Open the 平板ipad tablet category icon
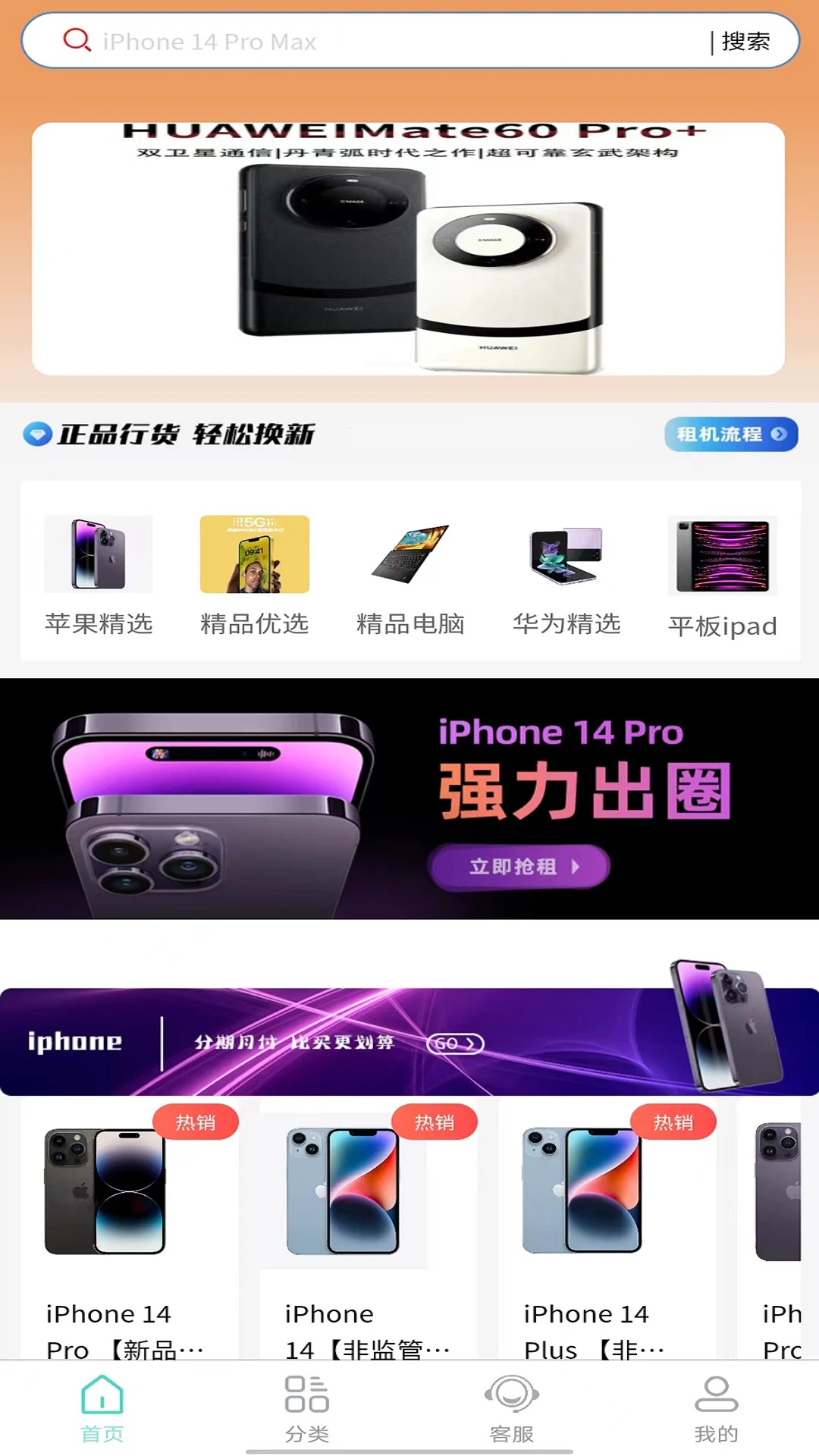This screenshot has height=1456, width=819. tap(722, 555)
